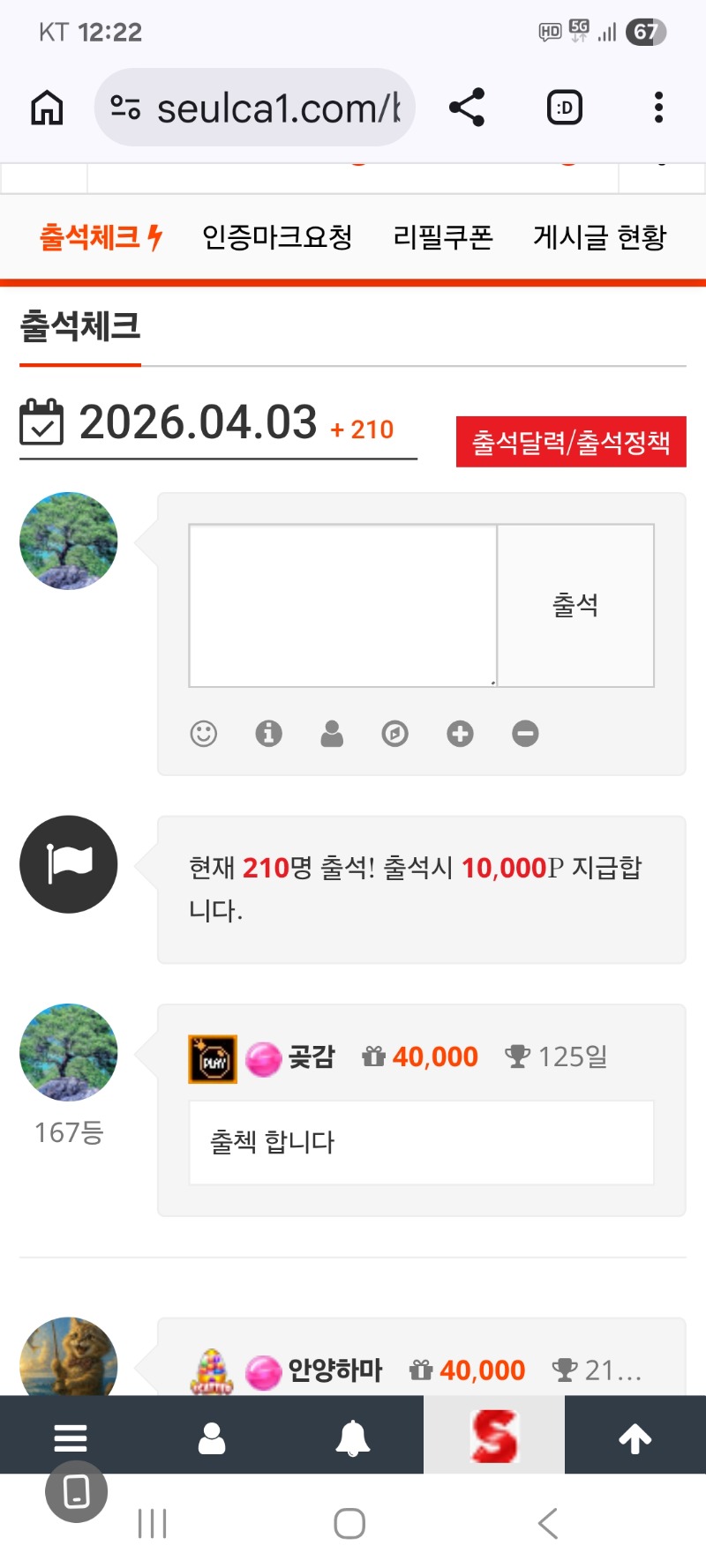706x1568 pixels.
Task: Share this page
Action: [x=467, y=108]
